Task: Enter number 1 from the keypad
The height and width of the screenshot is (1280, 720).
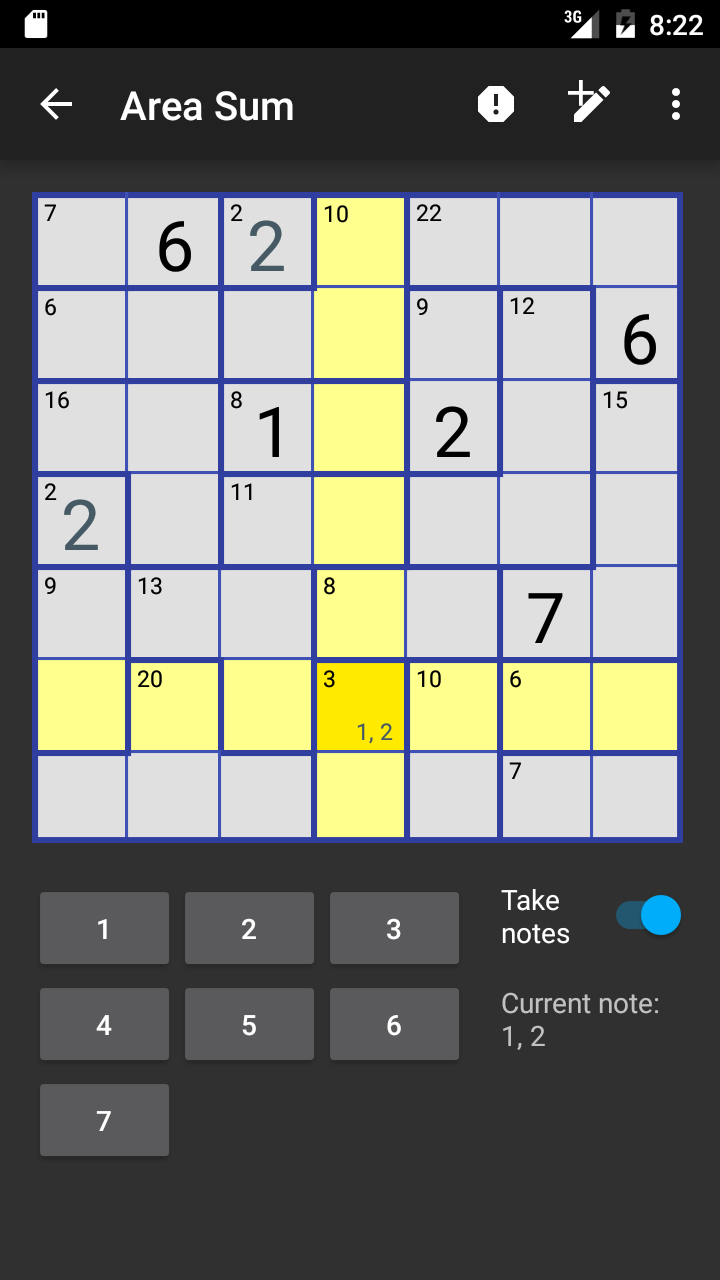Action: coord(104,929)
